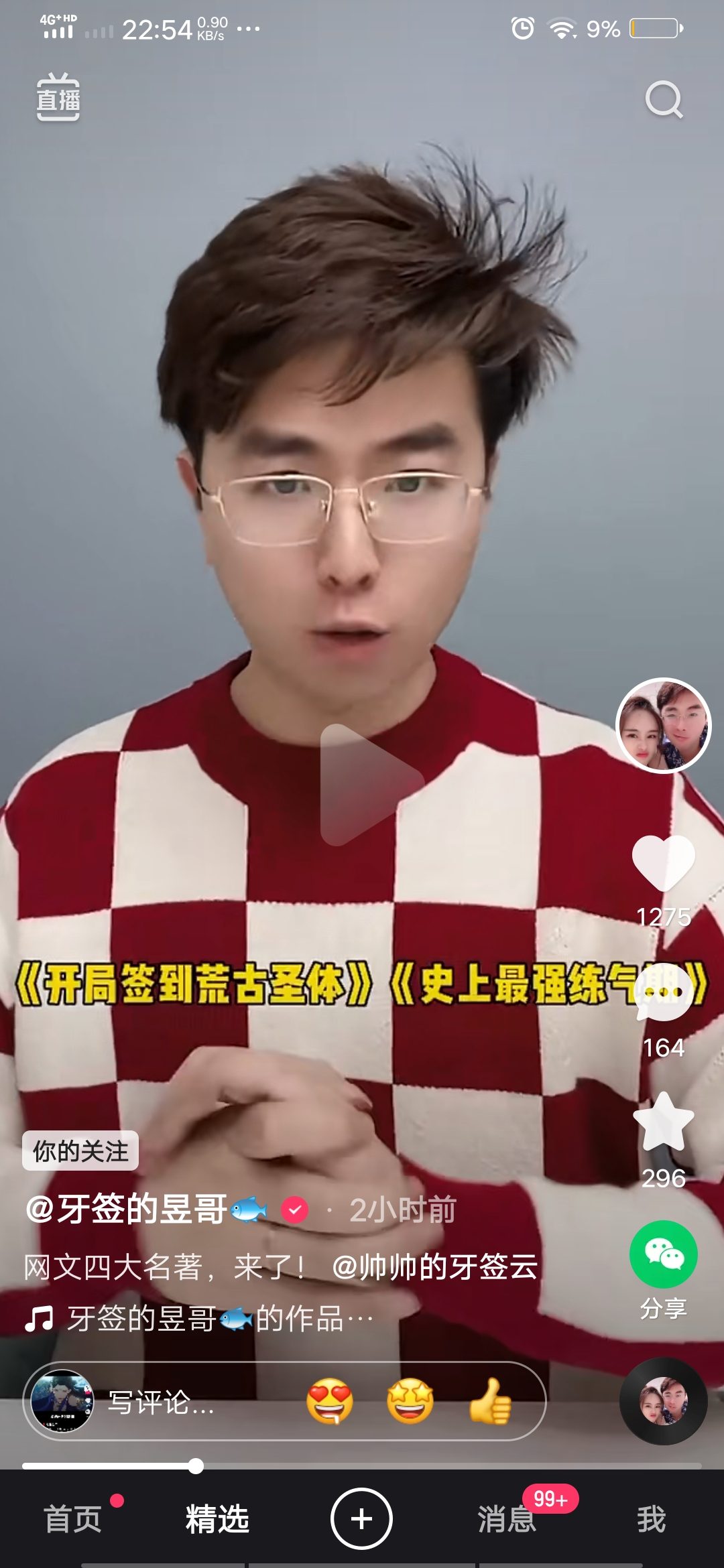724x1568 pixels.
Task: Open the creator's round avatar
Action: click(664, 726)
